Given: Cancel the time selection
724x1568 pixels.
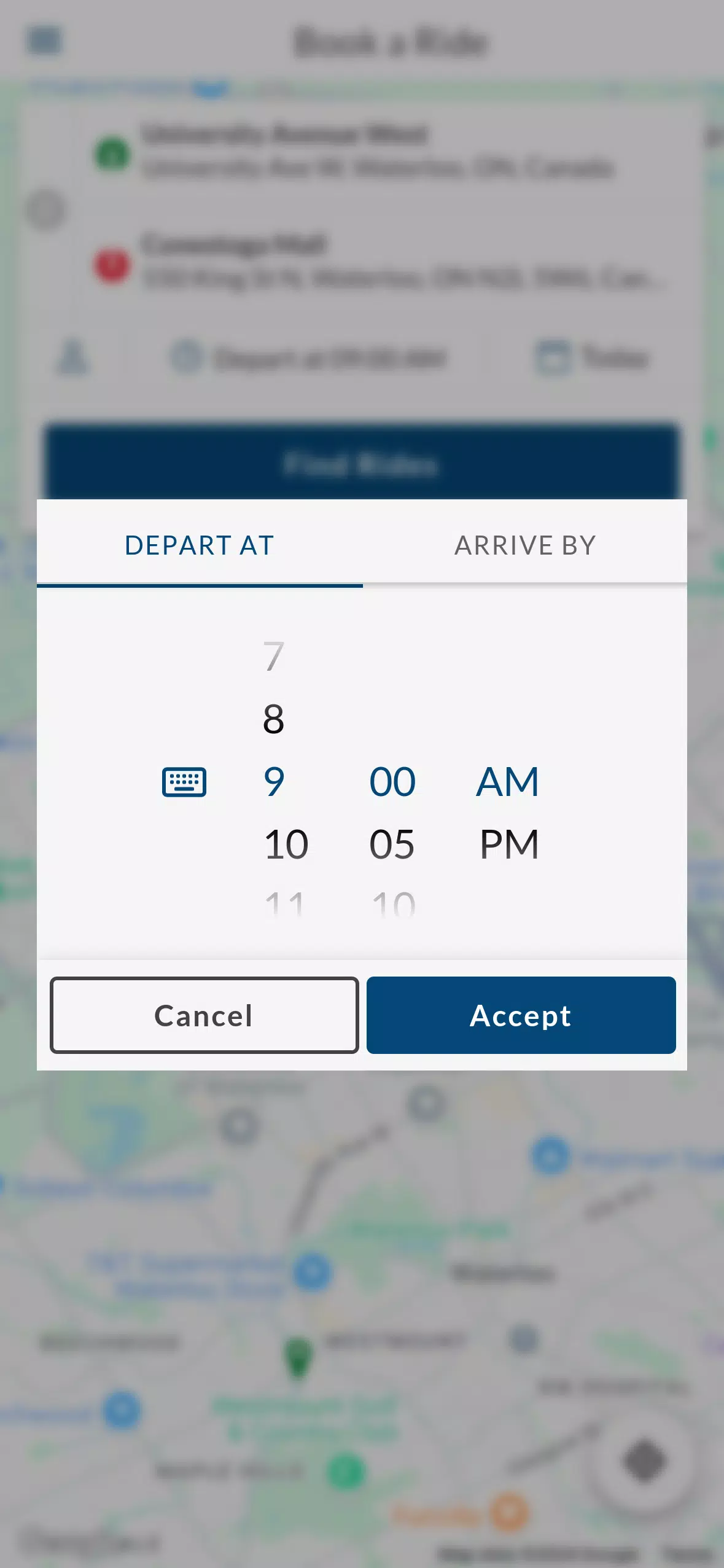Looking at the screenshot, I should click(204, 1015).
